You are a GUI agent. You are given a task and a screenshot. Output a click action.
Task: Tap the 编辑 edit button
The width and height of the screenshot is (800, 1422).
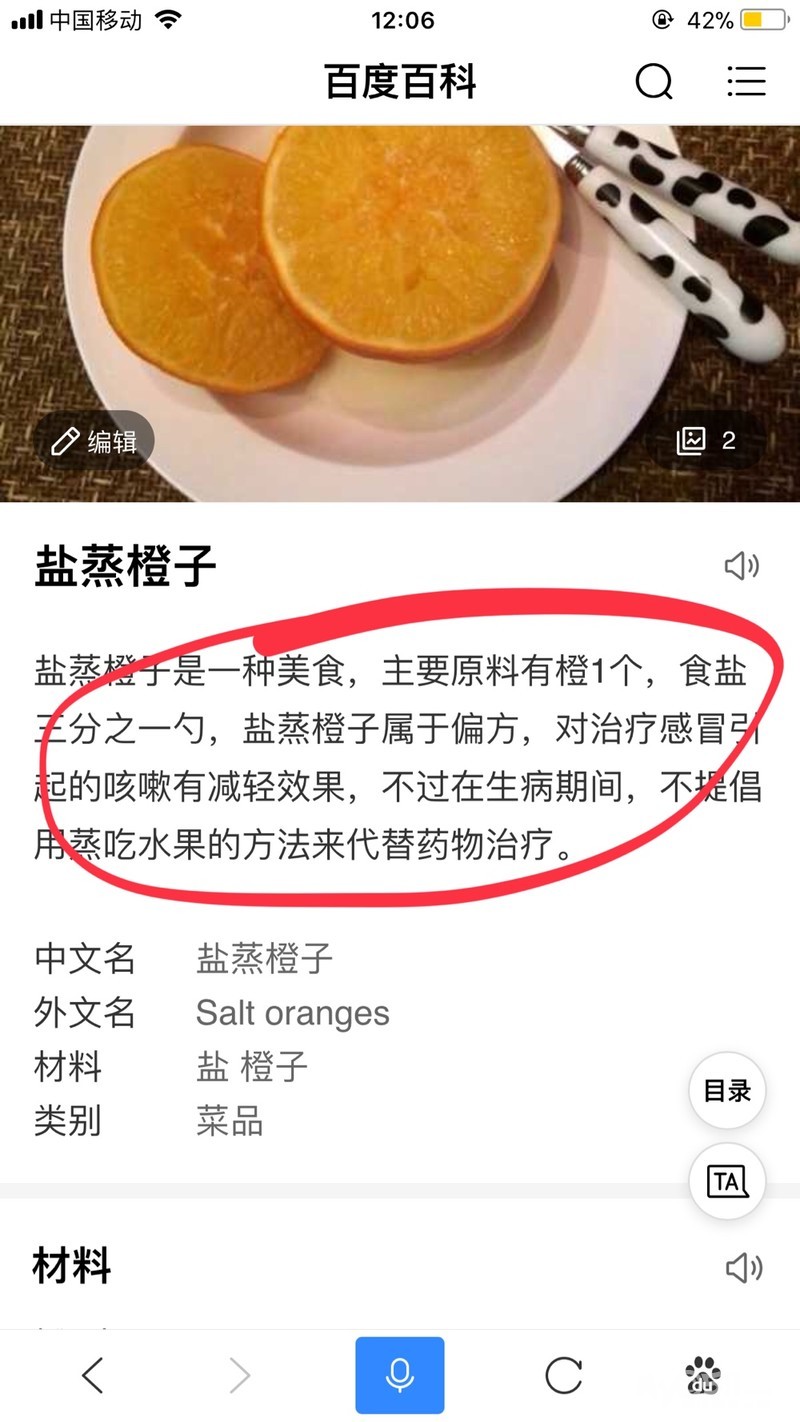pos(96,440)
